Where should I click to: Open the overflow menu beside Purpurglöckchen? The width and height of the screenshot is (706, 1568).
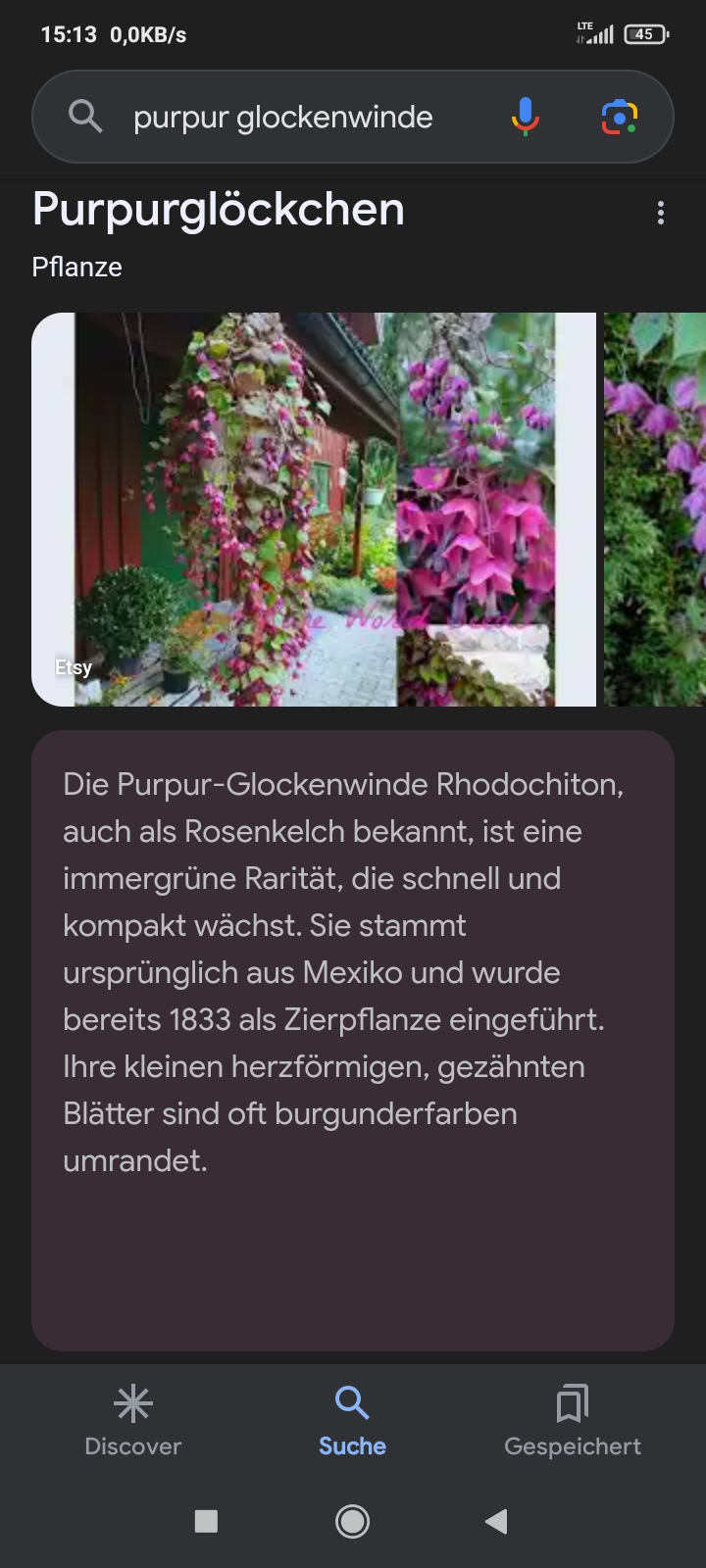point(661,214)
